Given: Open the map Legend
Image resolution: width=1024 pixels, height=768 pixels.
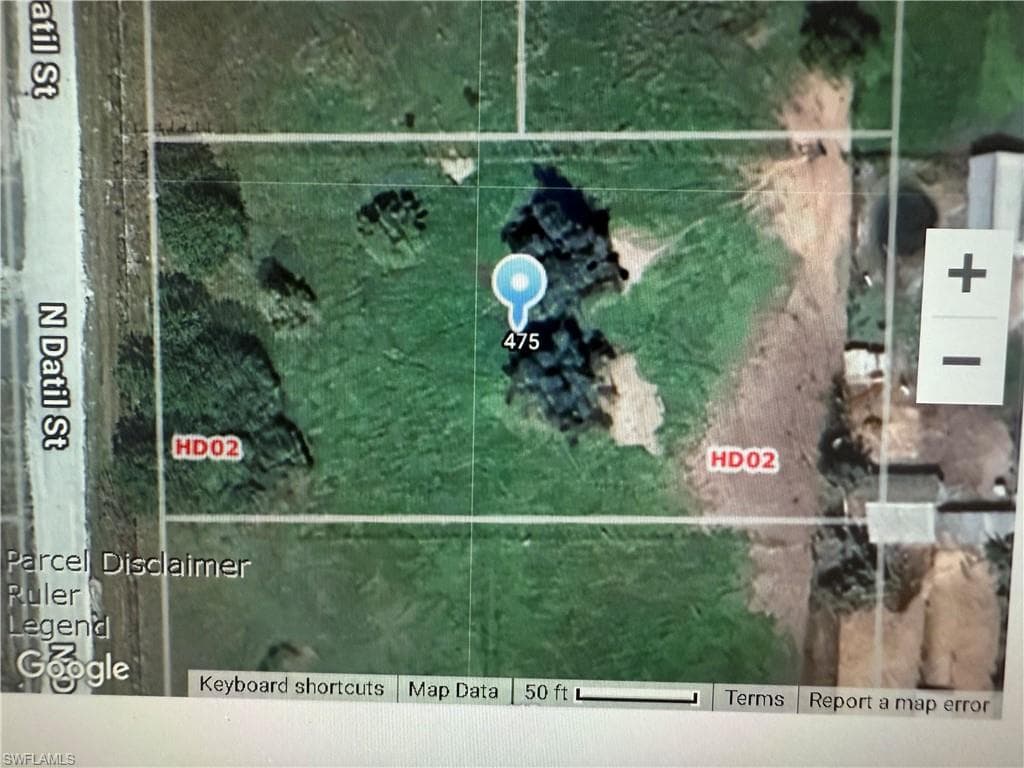Looking at the screenshot, I should (57, 626).
